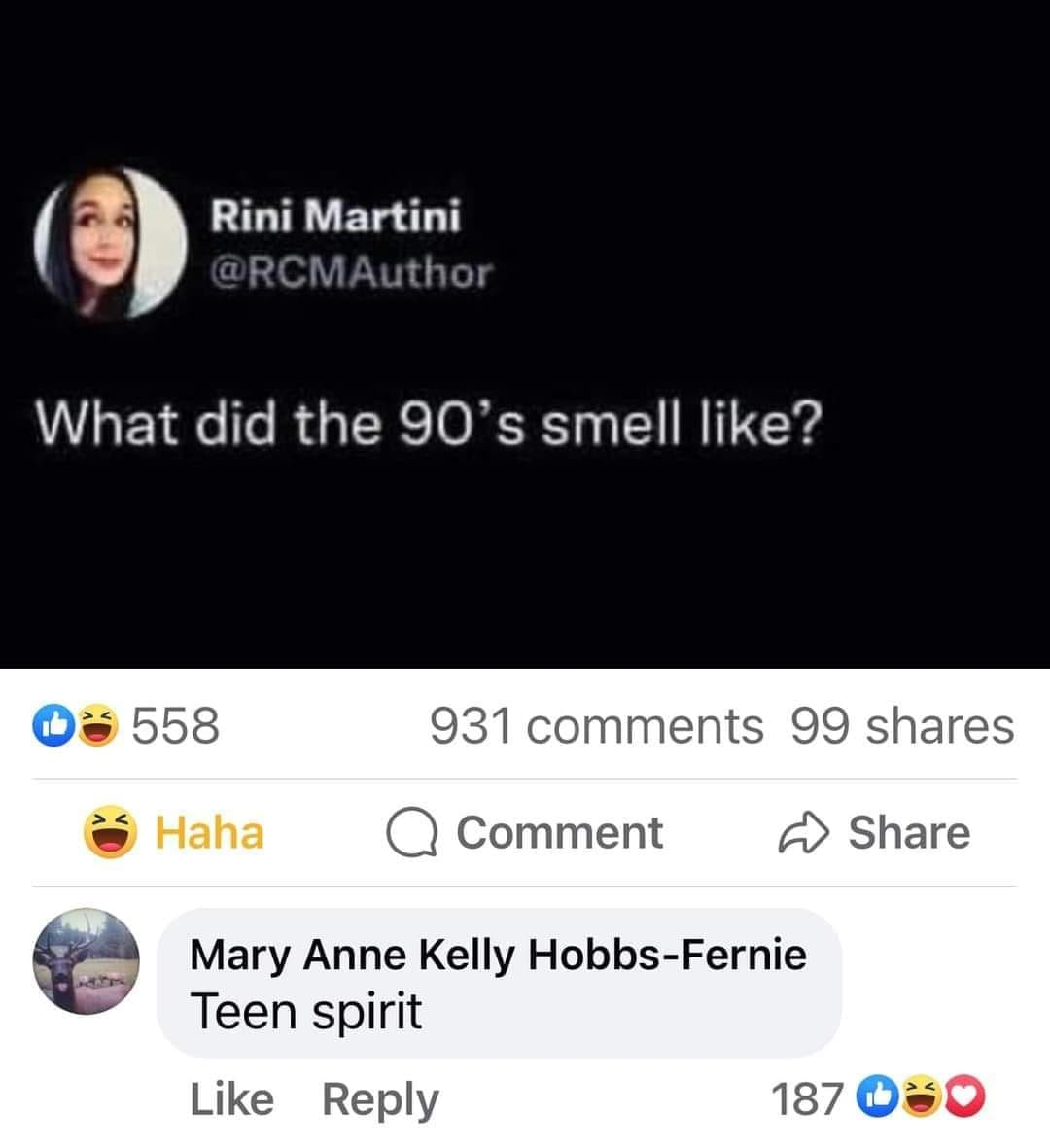See who reacted to the post

126,725
